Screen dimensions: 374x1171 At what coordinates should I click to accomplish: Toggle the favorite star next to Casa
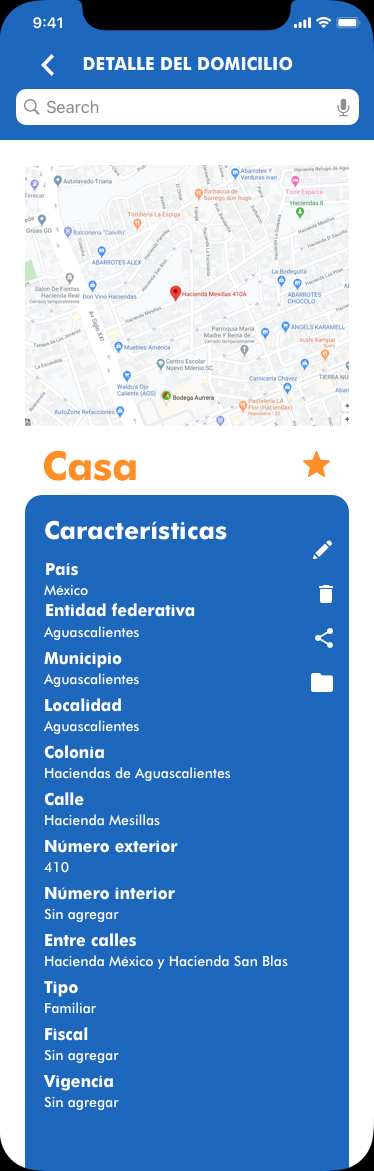pos(317,465)
